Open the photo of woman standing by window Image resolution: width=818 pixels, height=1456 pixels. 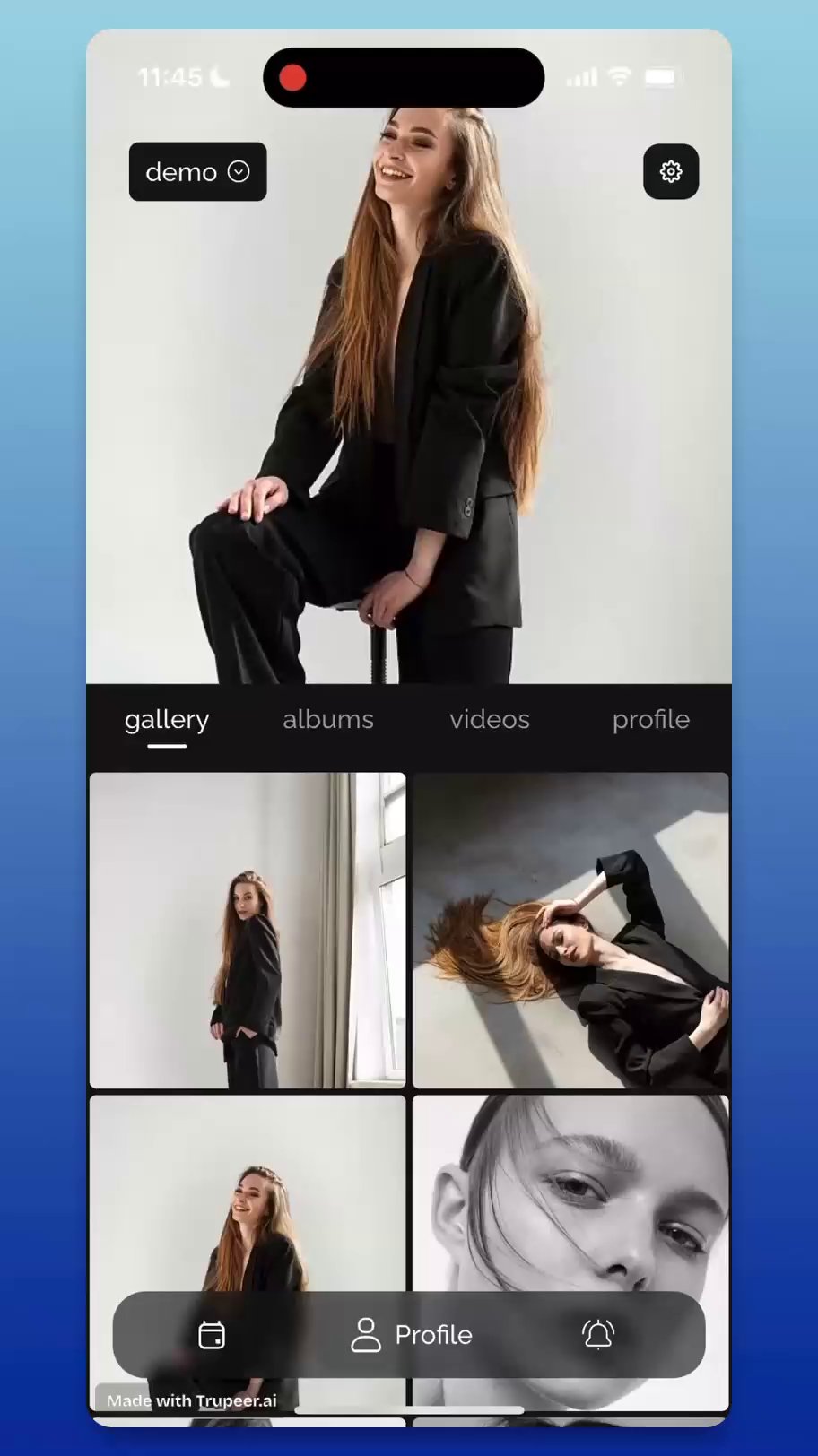tap(248, 930)
